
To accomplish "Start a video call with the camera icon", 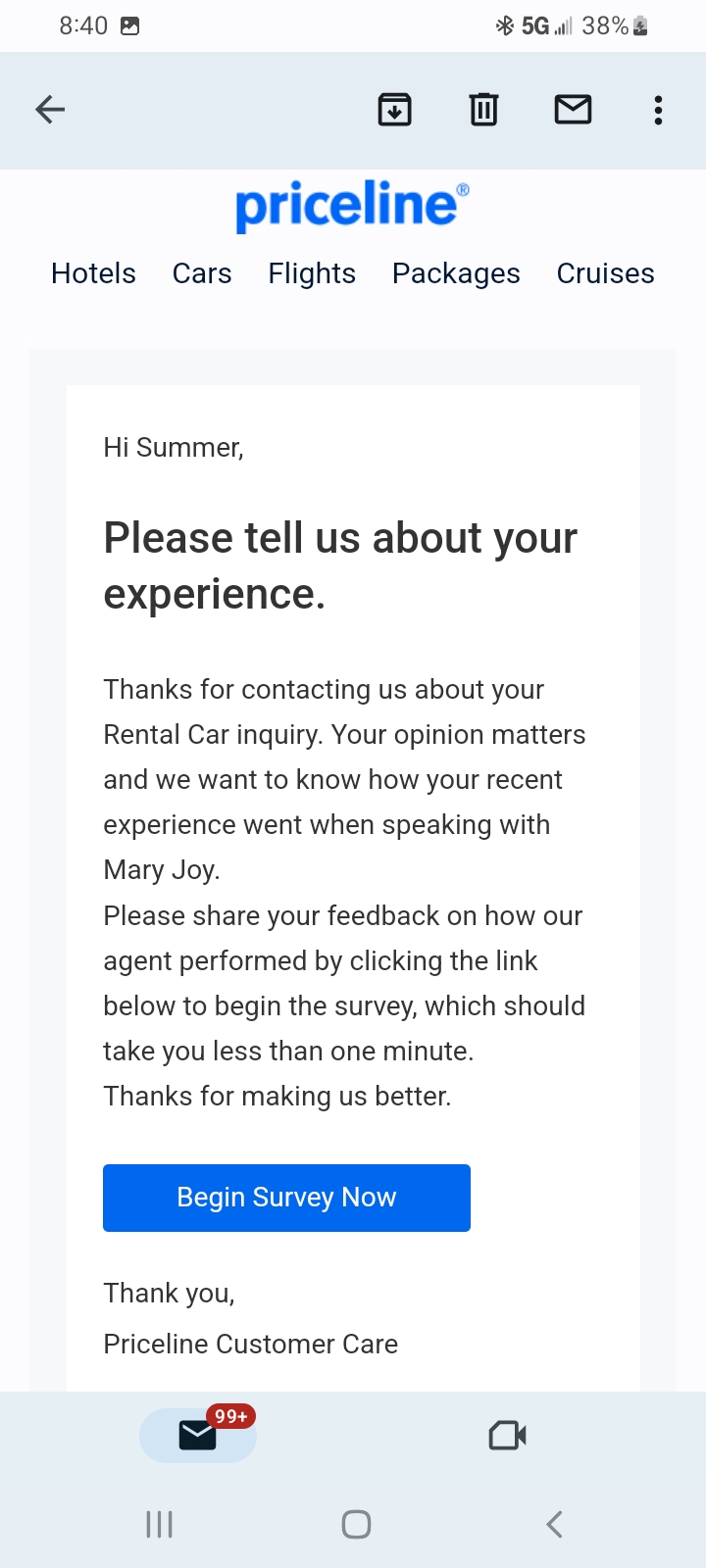I will [507, 1435].
